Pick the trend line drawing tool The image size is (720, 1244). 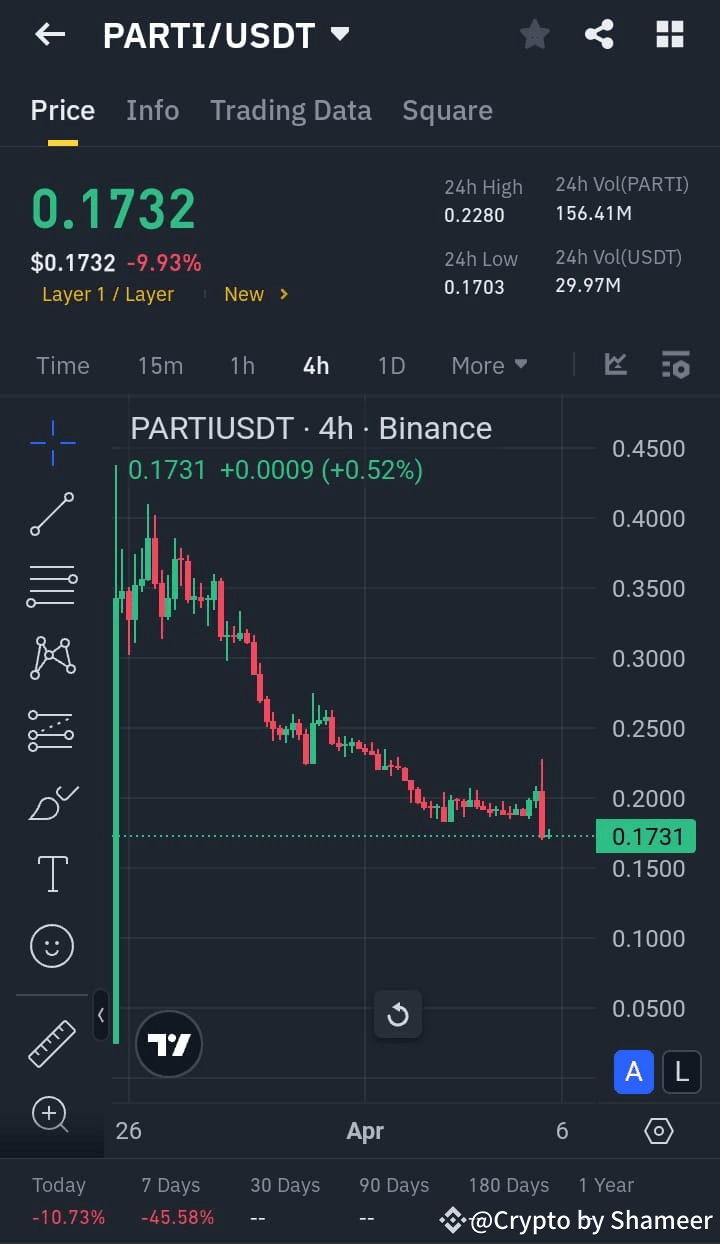pos(50,513)
